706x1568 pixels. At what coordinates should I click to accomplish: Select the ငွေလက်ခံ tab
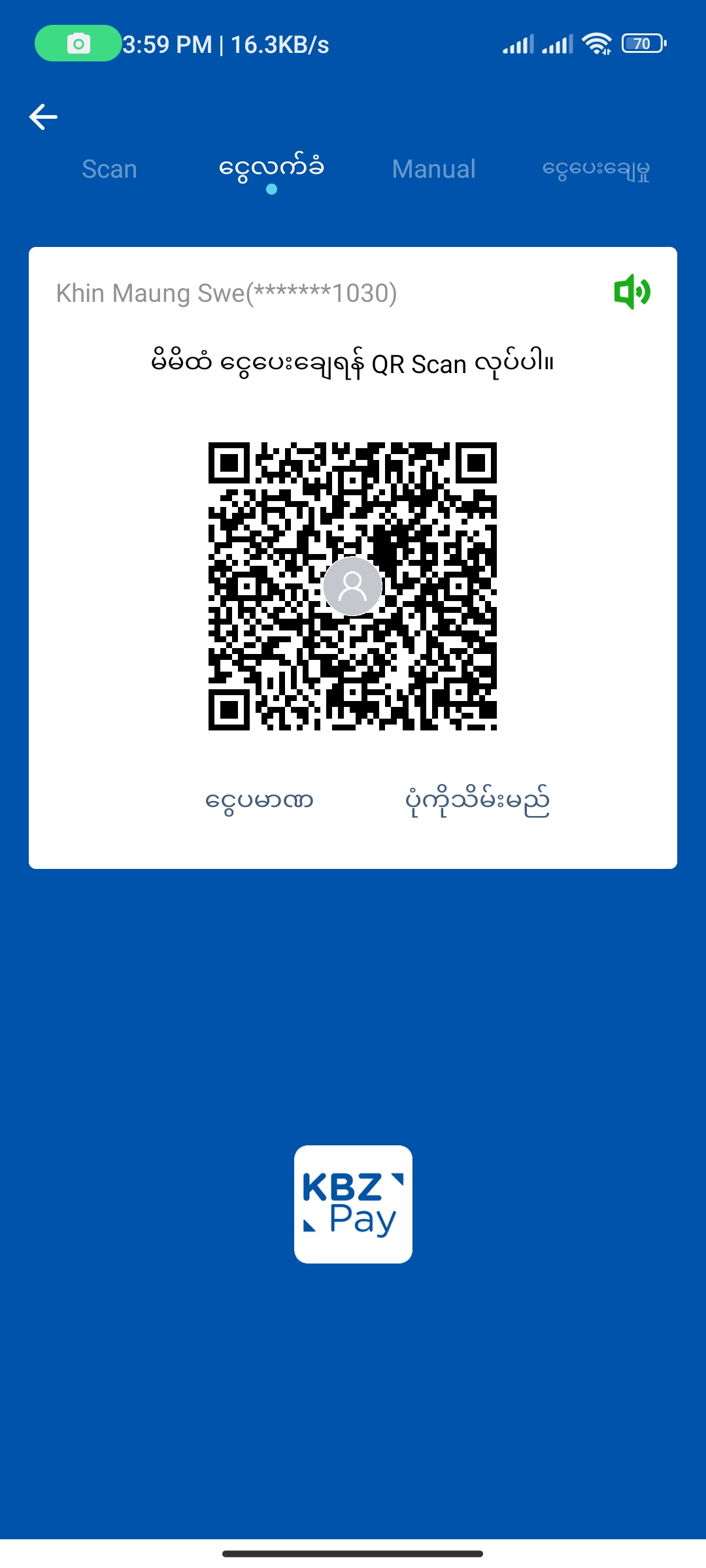(x=271, y=169)
